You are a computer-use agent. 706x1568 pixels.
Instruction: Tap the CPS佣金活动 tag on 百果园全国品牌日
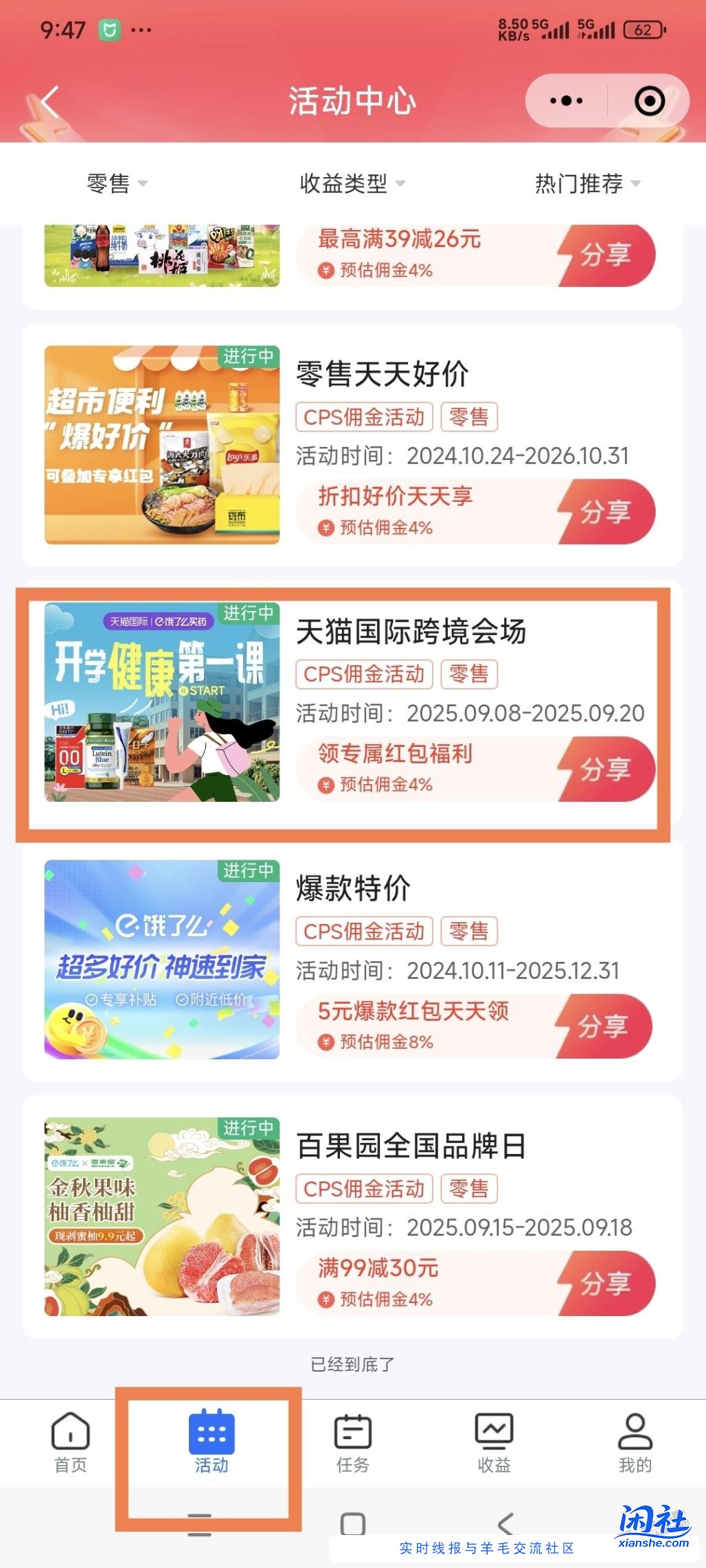click(x=365, y=1188)
